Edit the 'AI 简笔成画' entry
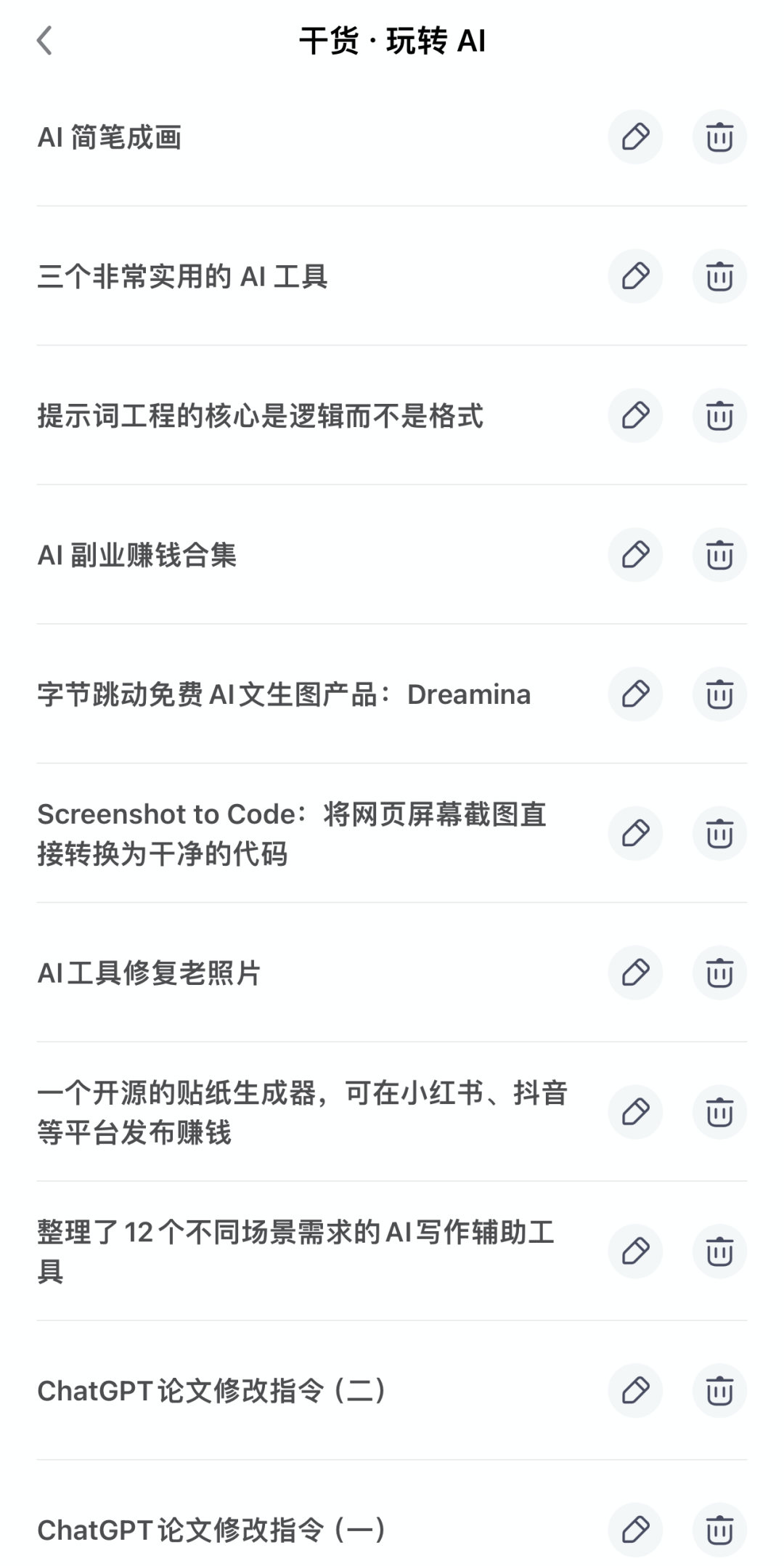The width and height of the screenshot is (784, 1566). tap(635, 137)
